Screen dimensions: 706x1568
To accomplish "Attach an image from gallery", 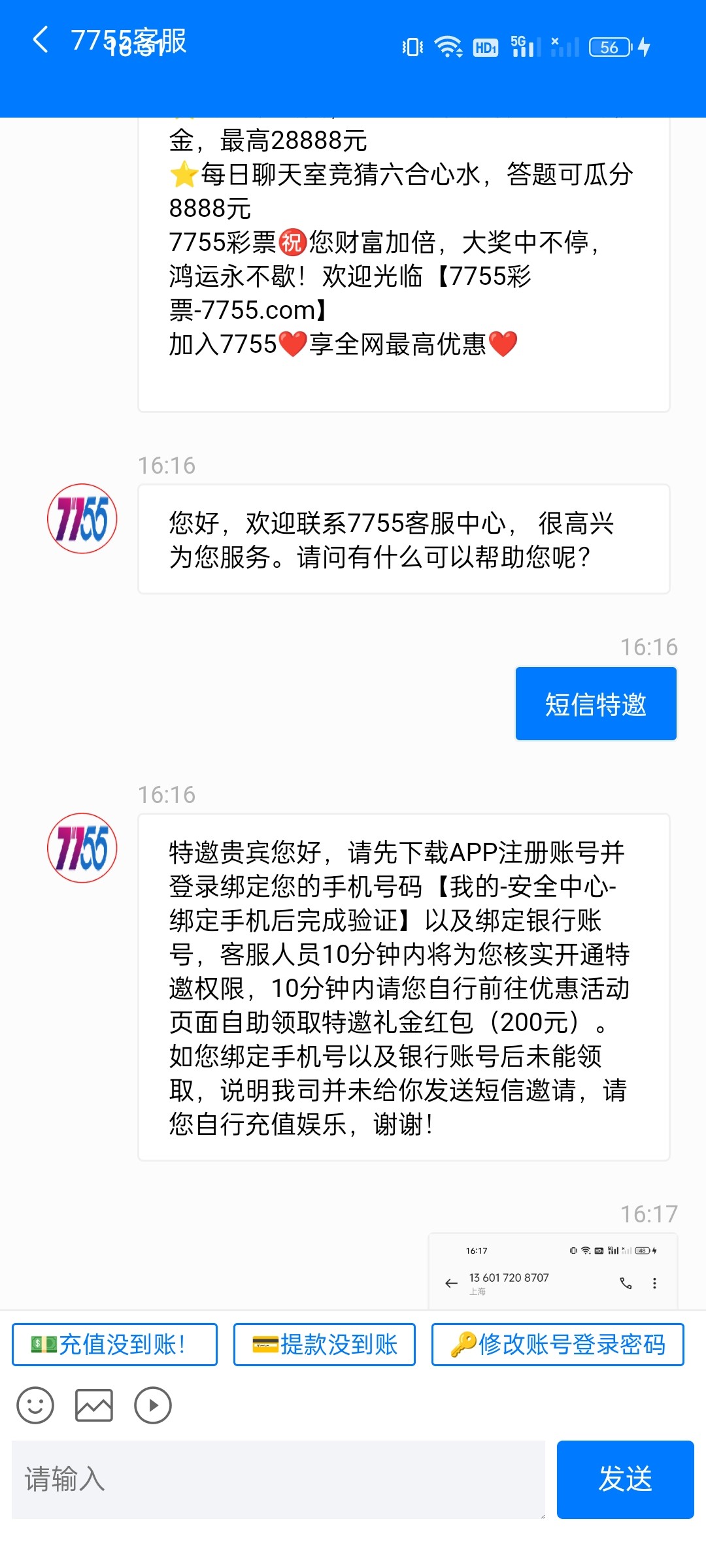I will 94,1405.
